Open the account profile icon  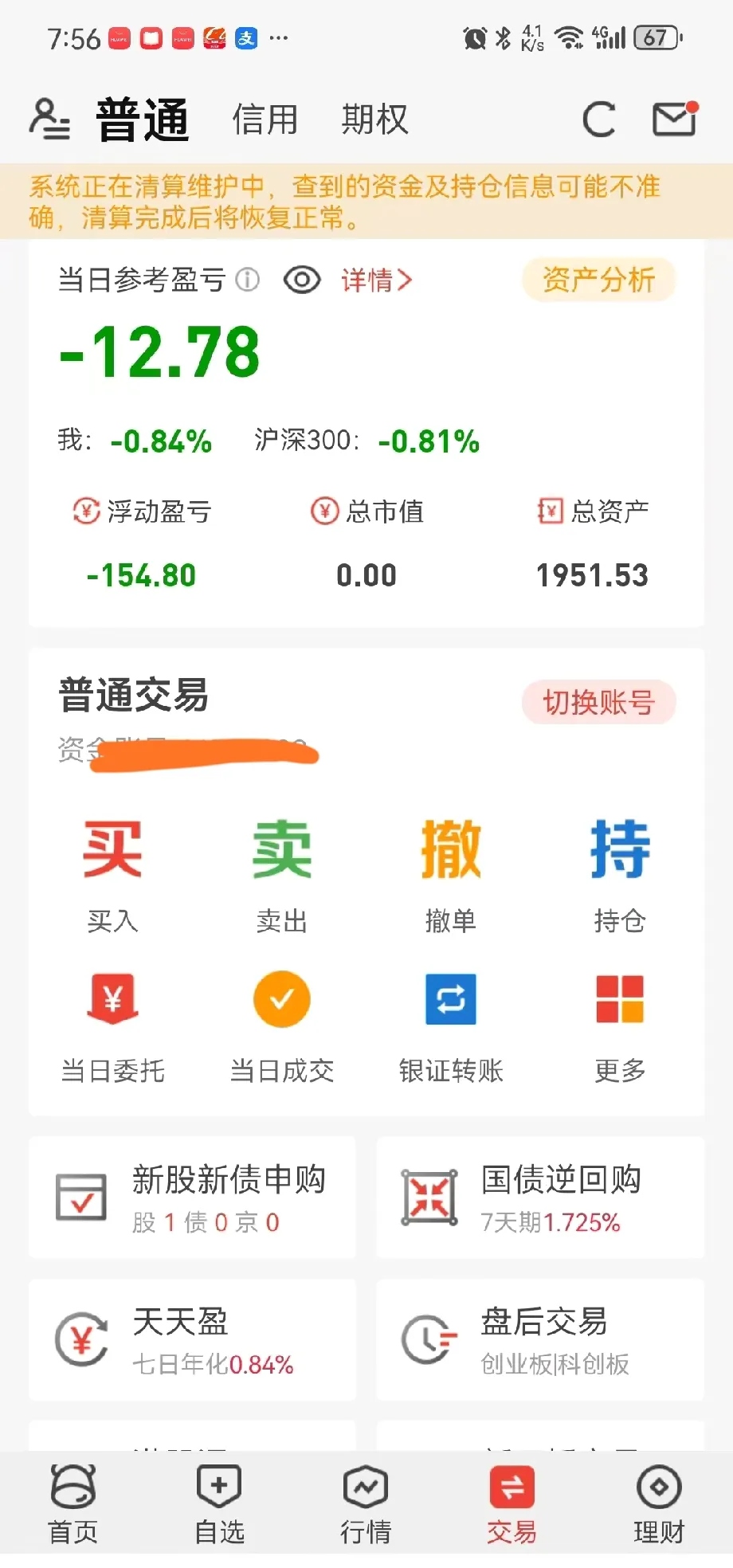pos(49,120)
